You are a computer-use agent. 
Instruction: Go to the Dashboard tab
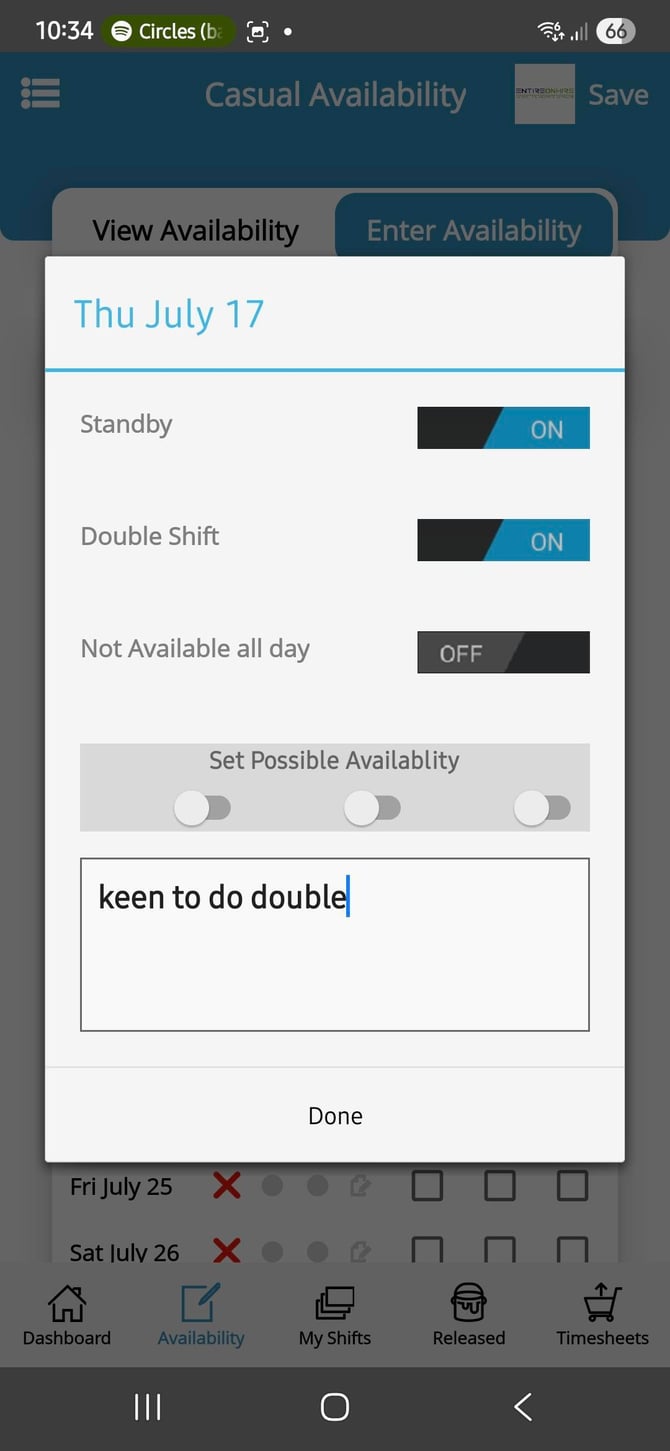pyautogui.click(x=67, y=1316)
